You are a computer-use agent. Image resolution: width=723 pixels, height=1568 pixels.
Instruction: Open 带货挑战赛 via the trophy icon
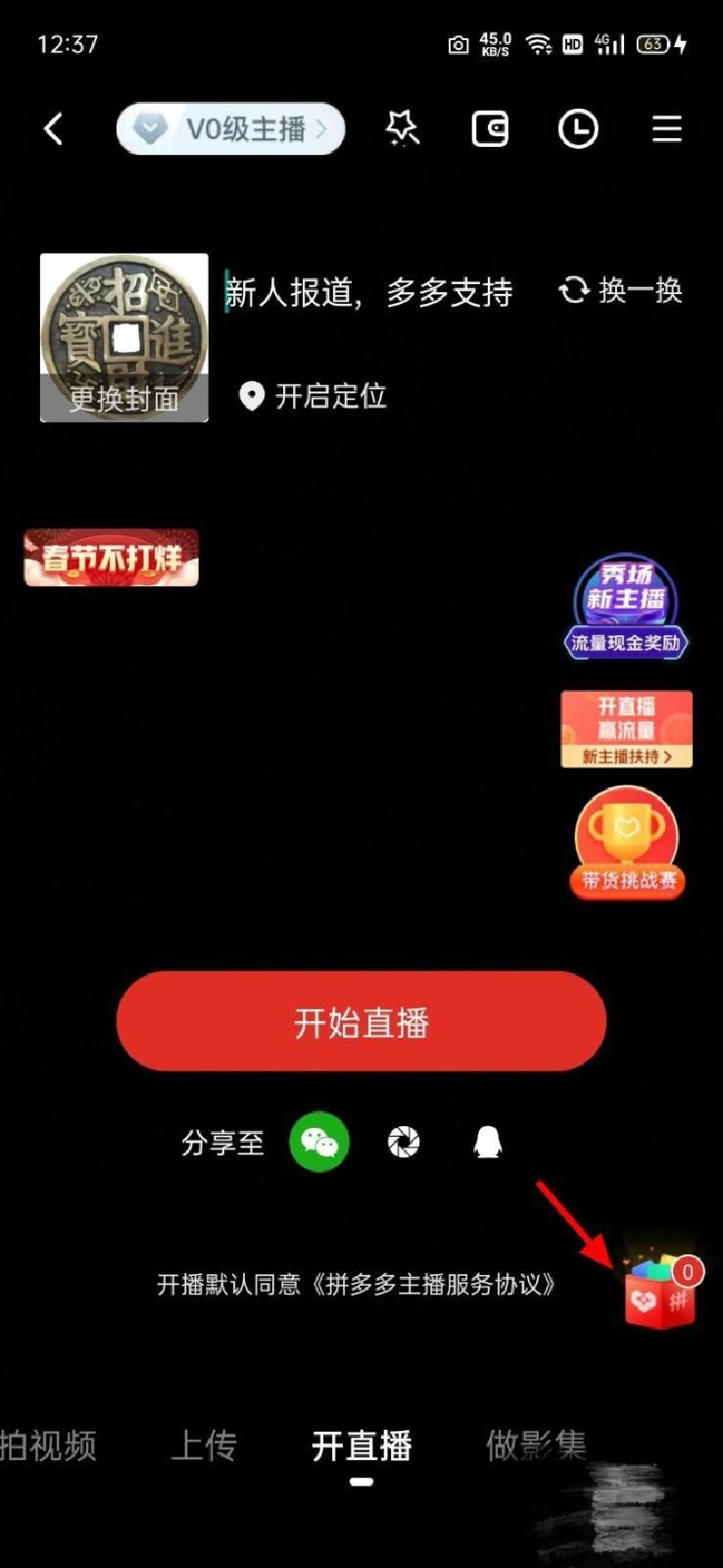click(x=627, y=841)
